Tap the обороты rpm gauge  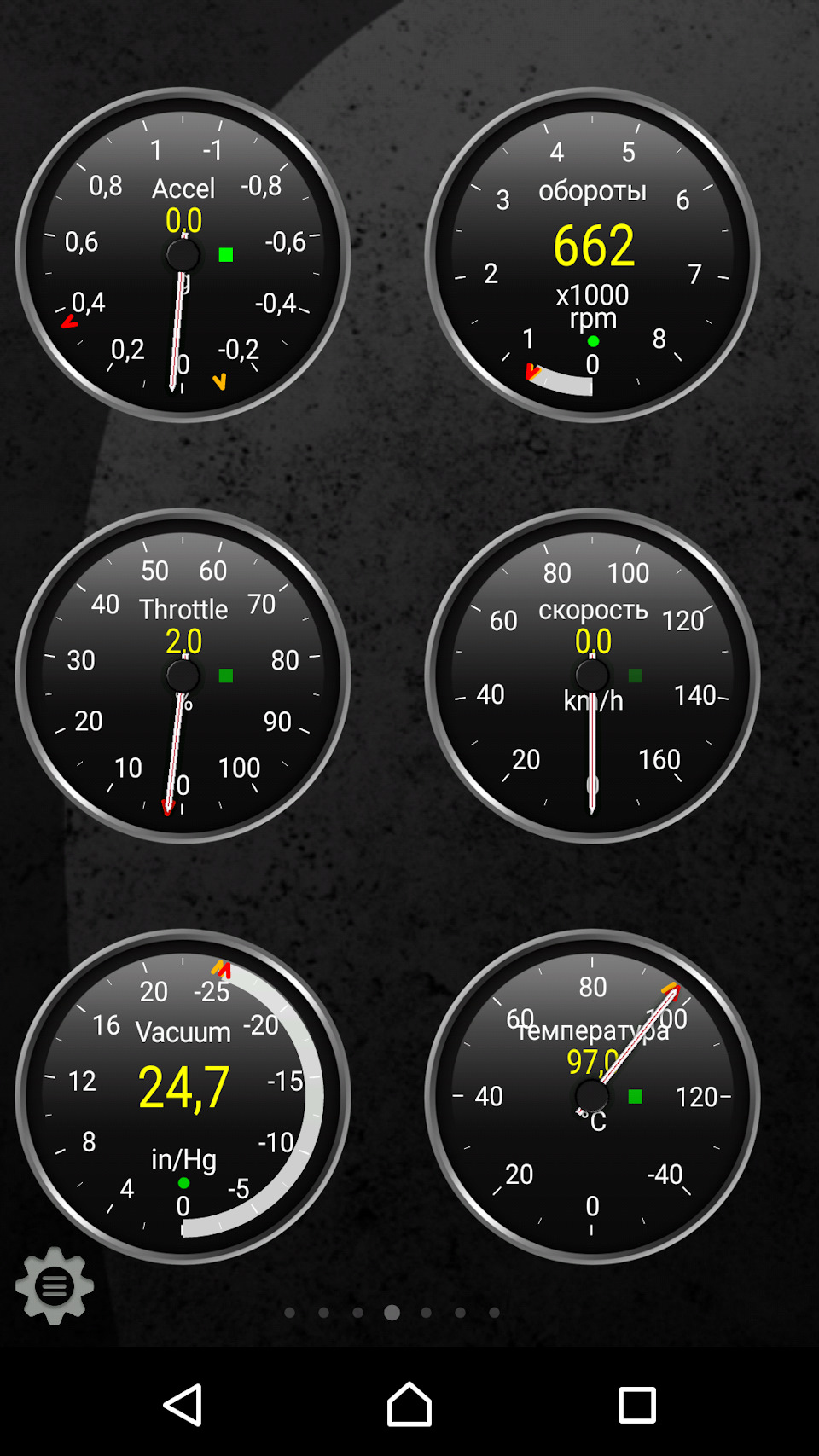(592, 255)
